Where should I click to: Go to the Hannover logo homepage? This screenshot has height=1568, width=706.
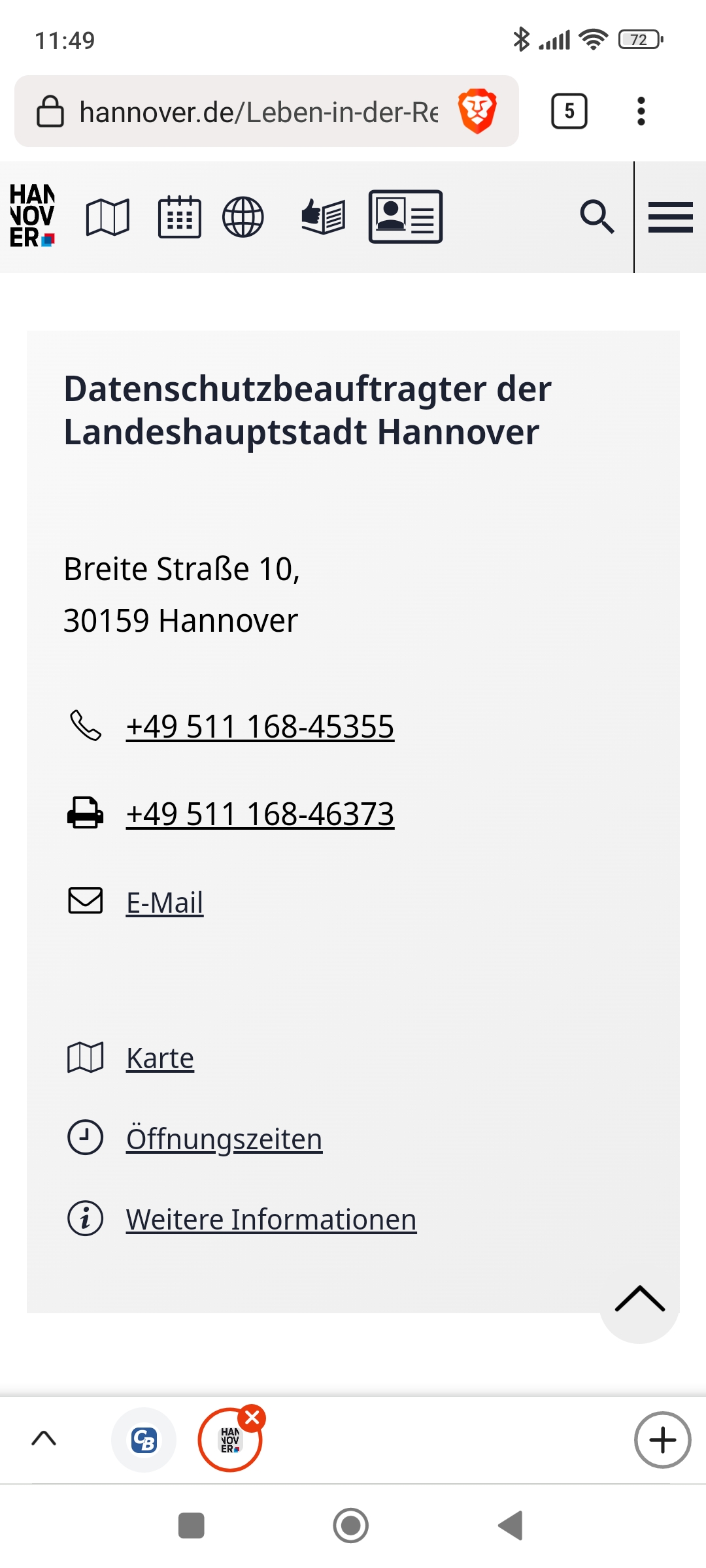[32, 216]
